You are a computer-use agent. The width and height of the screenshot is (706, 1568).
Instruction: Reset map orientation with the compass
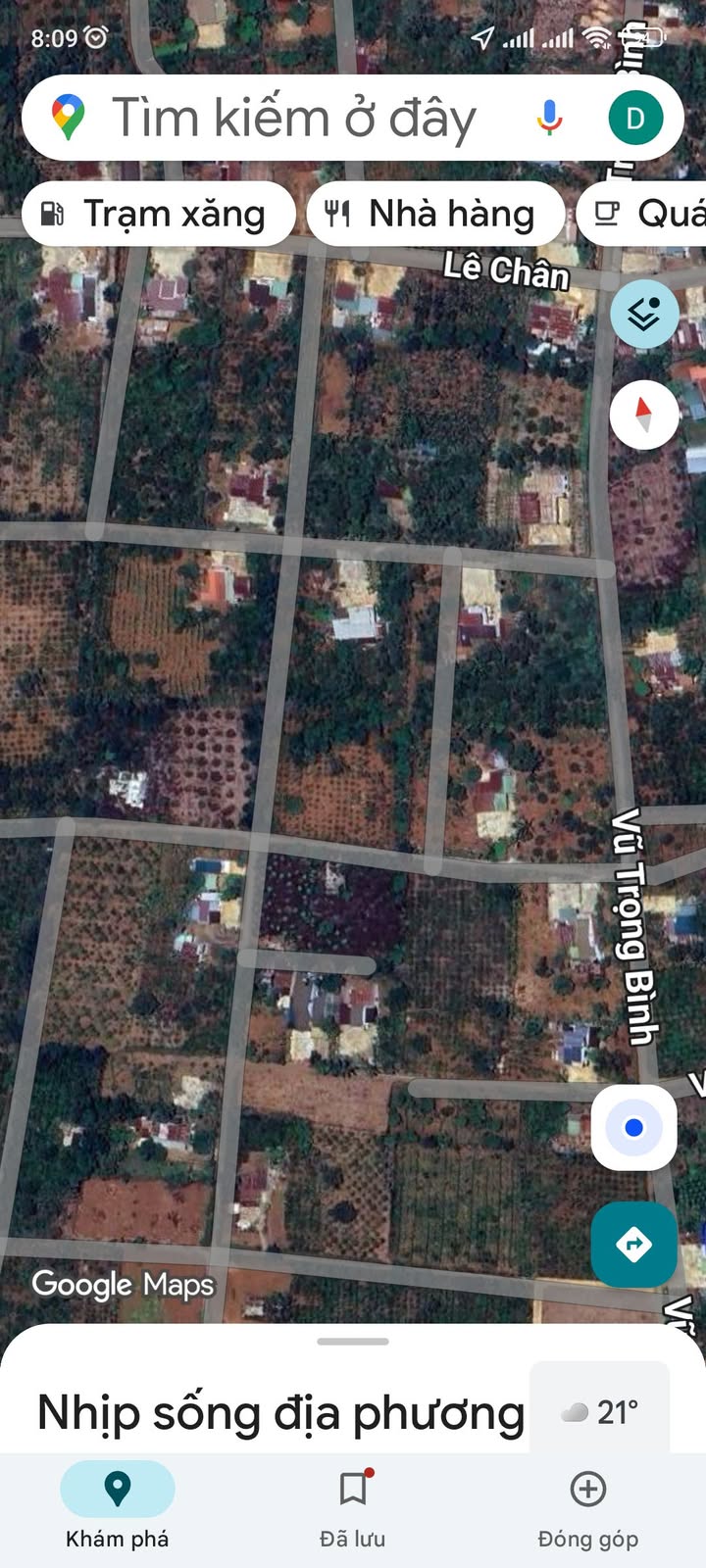tap(644, 416)
